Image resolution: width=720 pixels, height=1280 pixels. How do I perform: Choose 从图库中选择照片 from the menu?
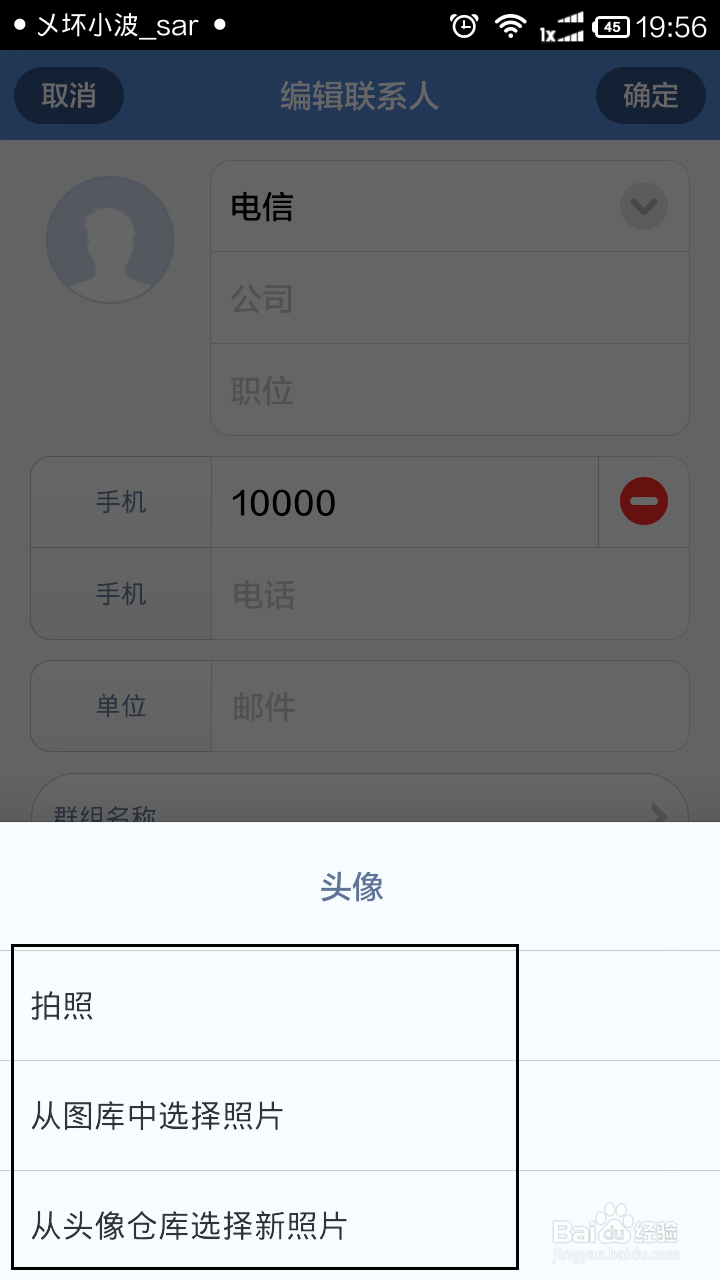pos(260,1113)
